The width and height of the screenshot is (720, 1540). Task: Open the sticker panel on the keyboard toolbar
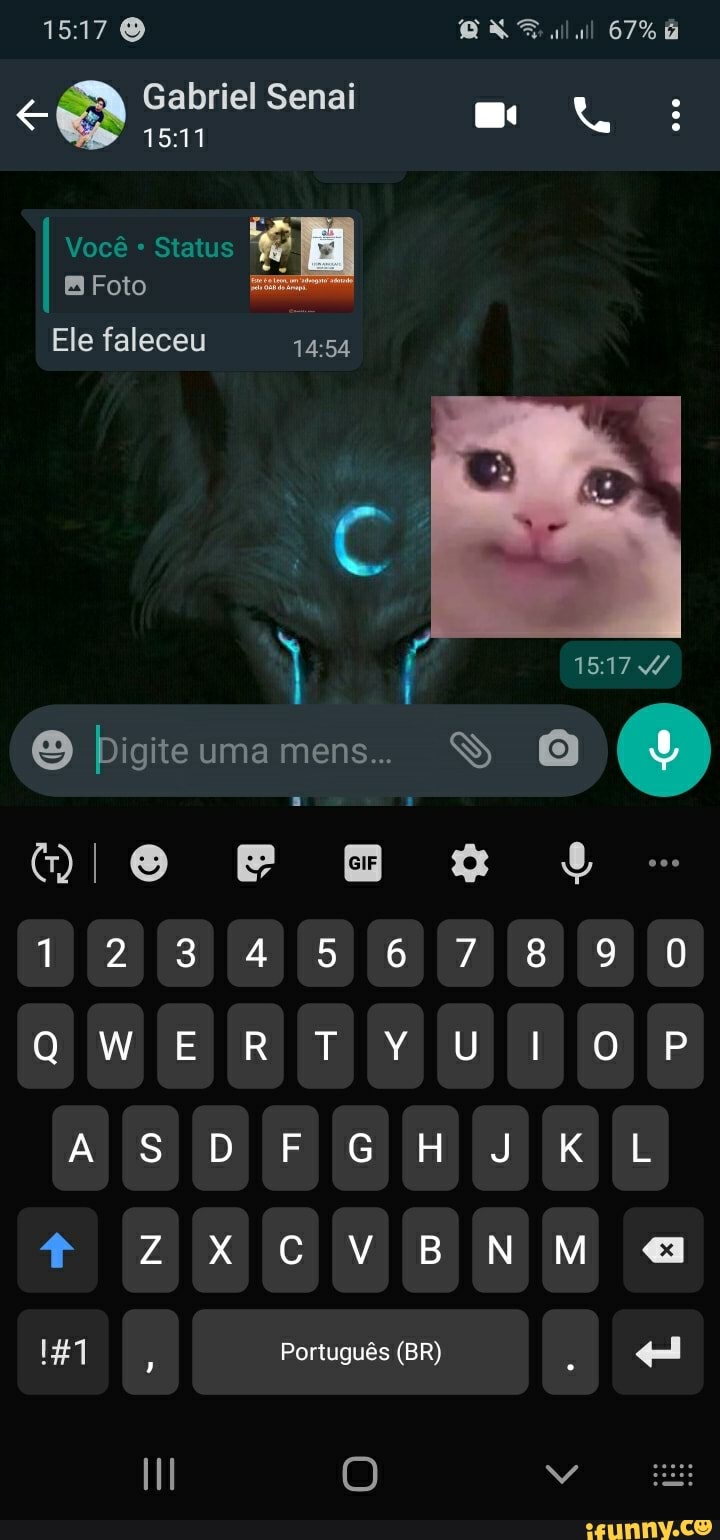[x=256, y=863]
